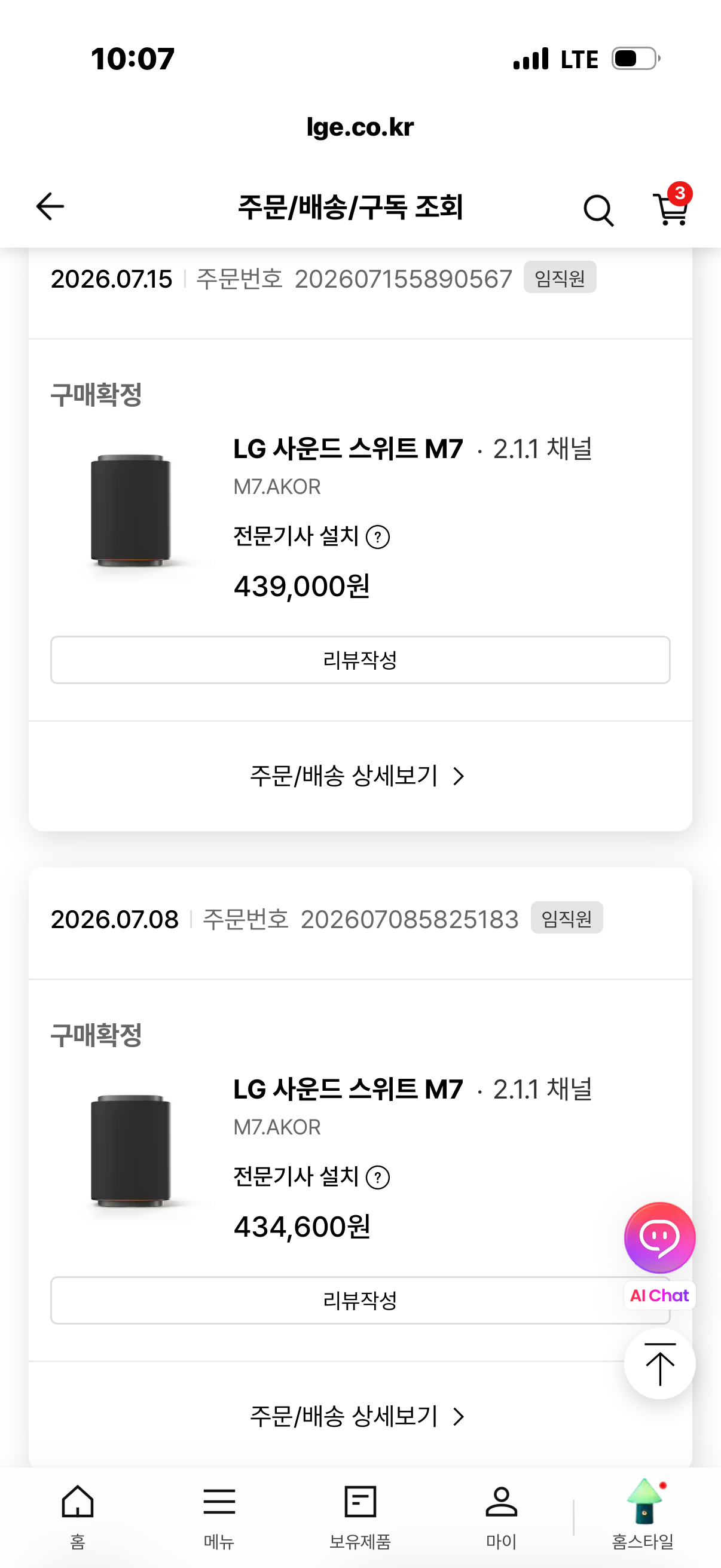The width and height of the screenshot is (721, 1568).
Task: Jump to top with the up arrow button
Action: (x=659, y=1363)
